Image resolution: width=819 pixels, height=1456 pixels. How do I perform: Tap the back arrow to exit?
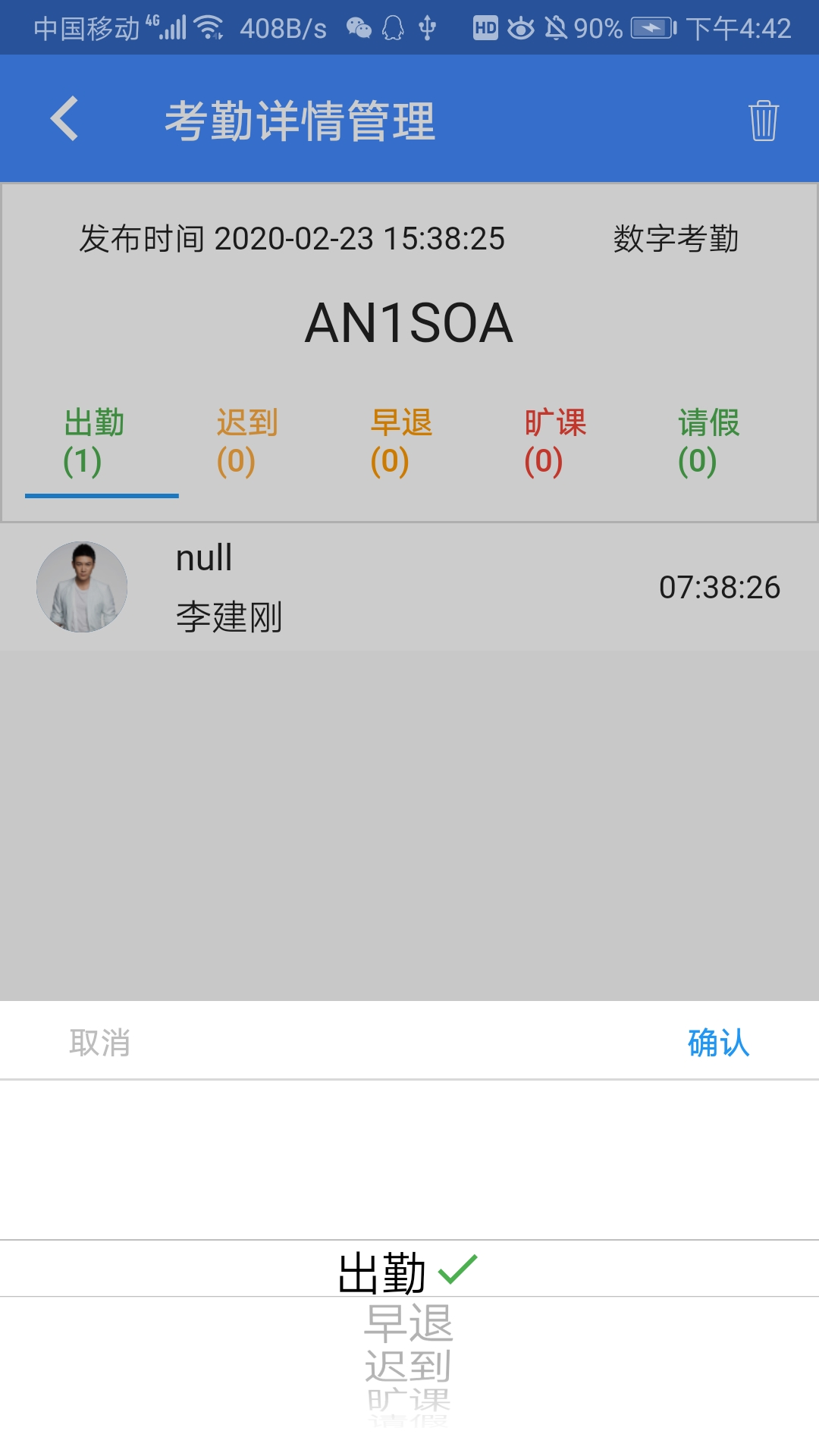[x=64, y=120]
